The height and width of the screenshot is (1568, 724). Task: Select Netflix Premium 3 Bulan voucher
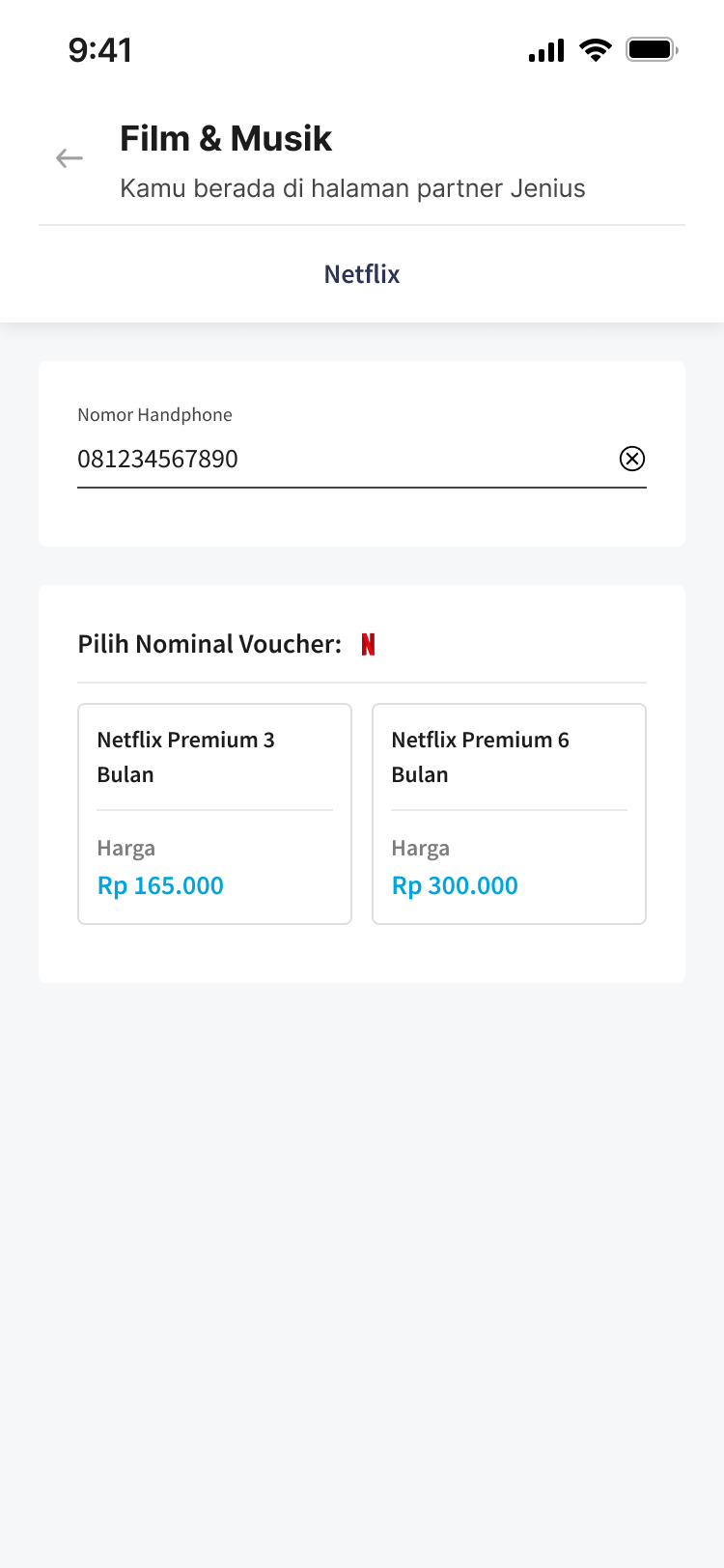tap(214, 814)
